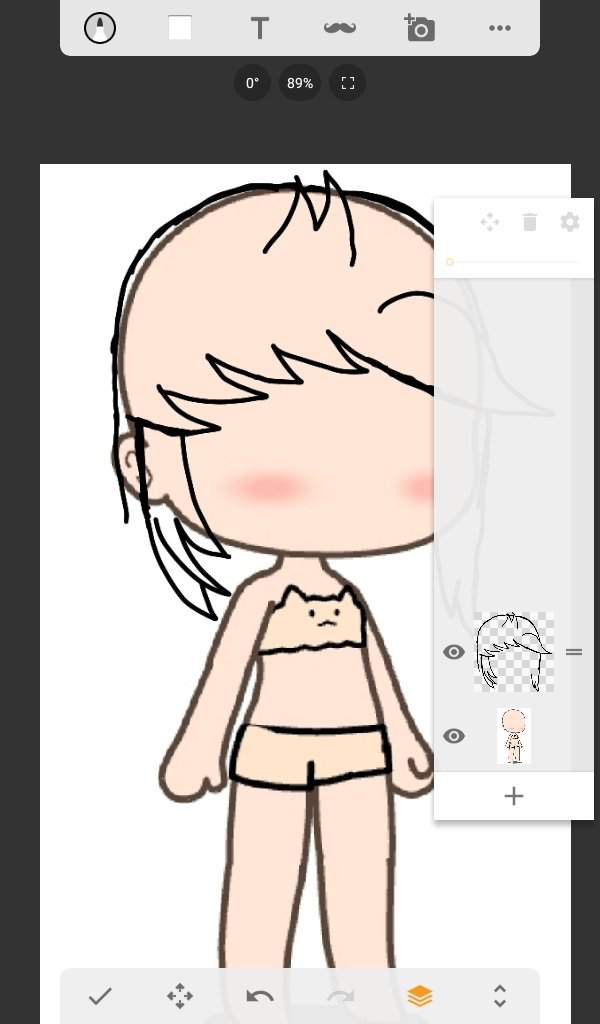Open the three-dot more options menu
The height and width of the screenshot is (1024, 600).
coord(500,28)
